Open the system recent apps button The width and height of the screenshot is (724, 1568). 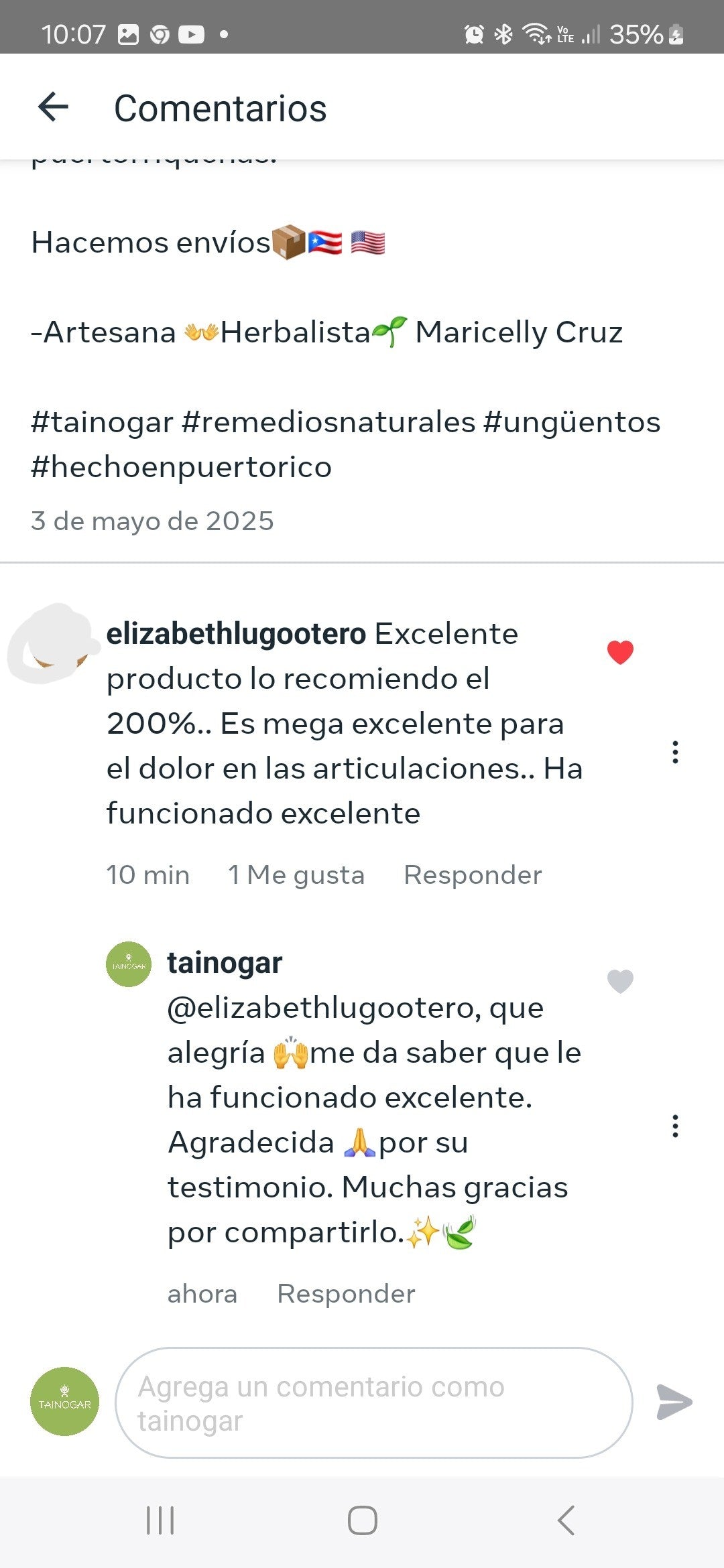[160, 1520]
